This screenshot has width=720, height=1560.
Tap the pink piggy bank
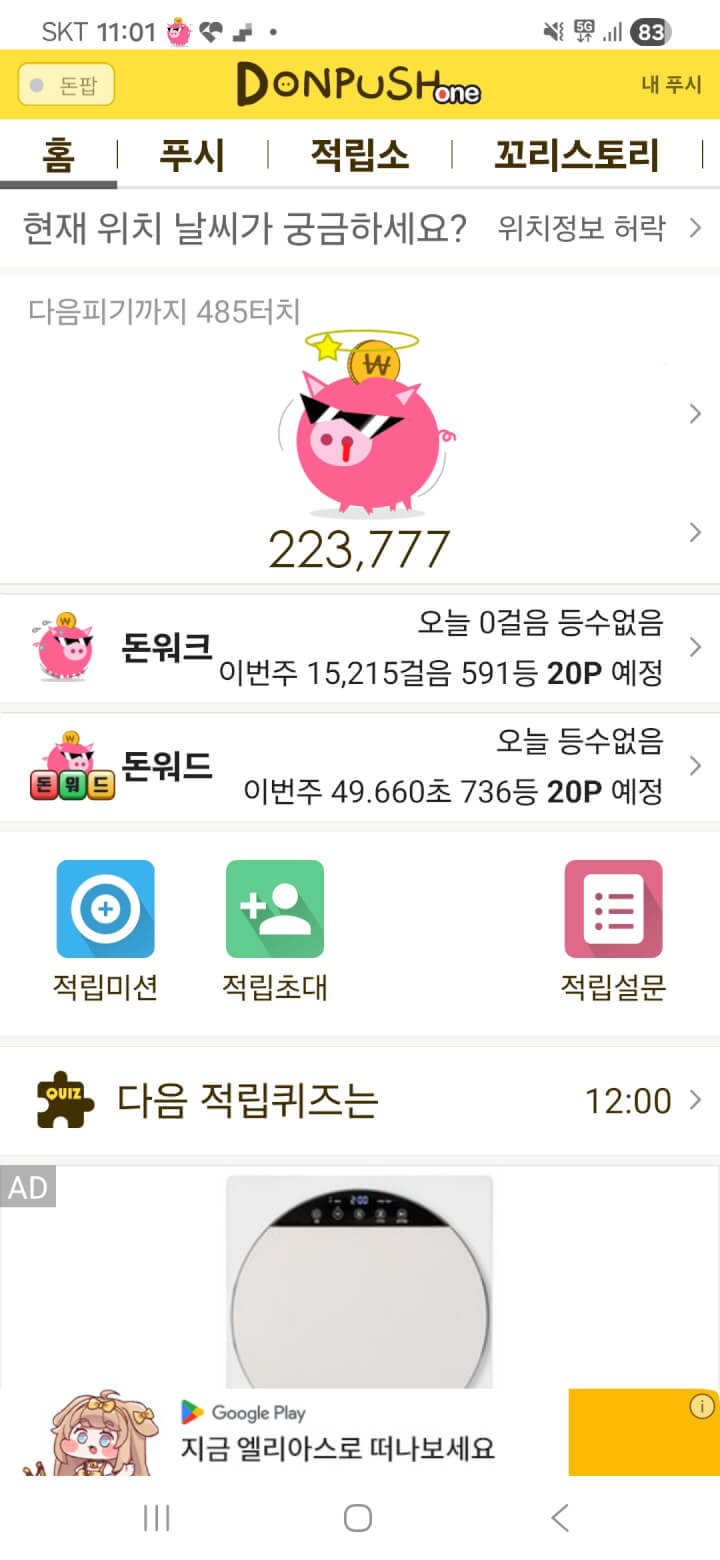[x=365, y=432]
